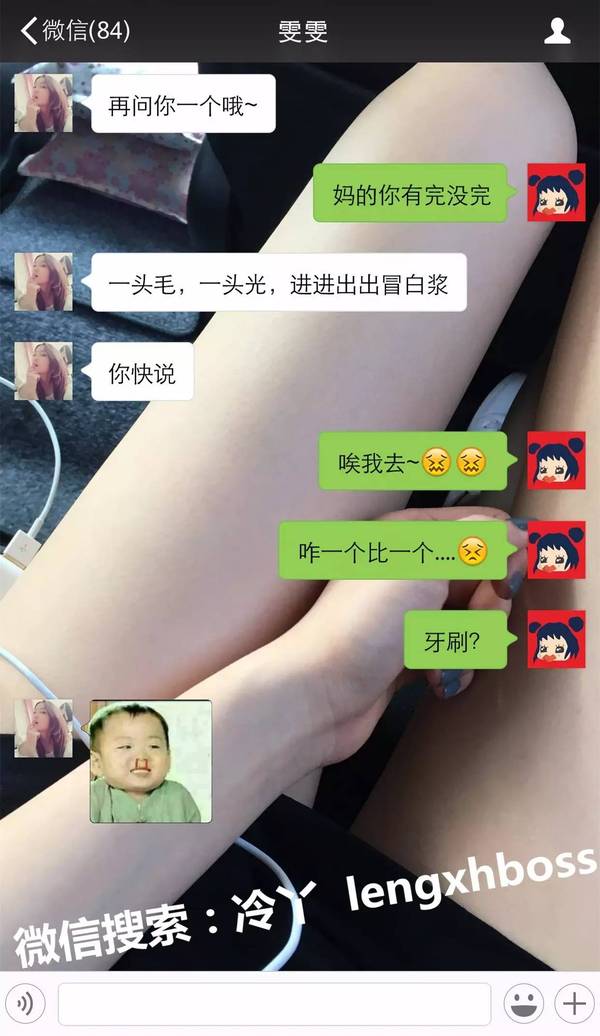The image size is (600, 1036).
Task: Focus the message text input box
Action: [x=274, y=1003]
